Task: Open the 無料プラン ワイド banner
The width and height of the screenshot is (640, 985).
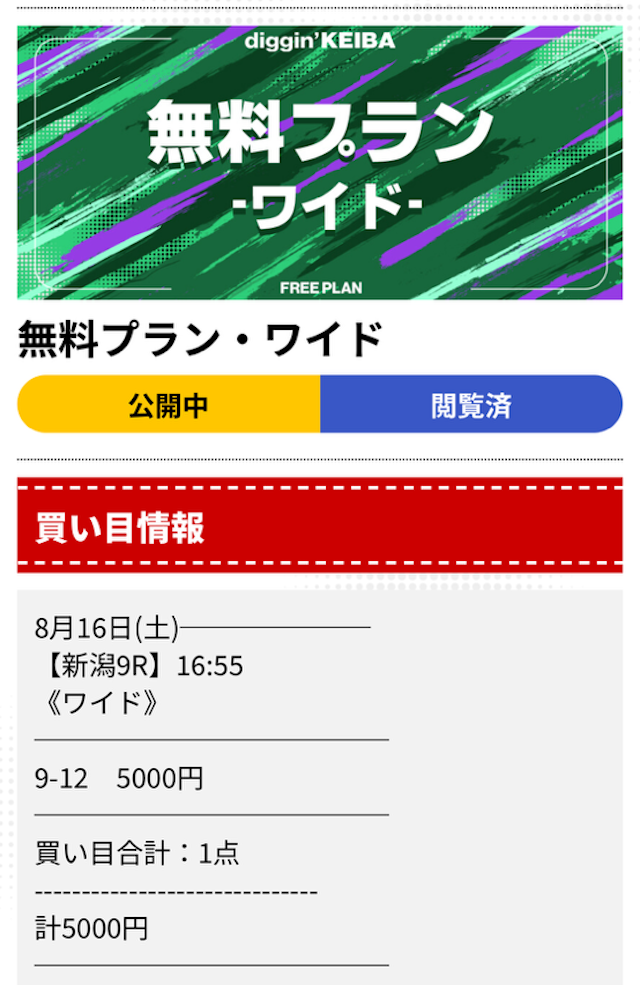Action: pyautogui.click(x=320, y=163)
